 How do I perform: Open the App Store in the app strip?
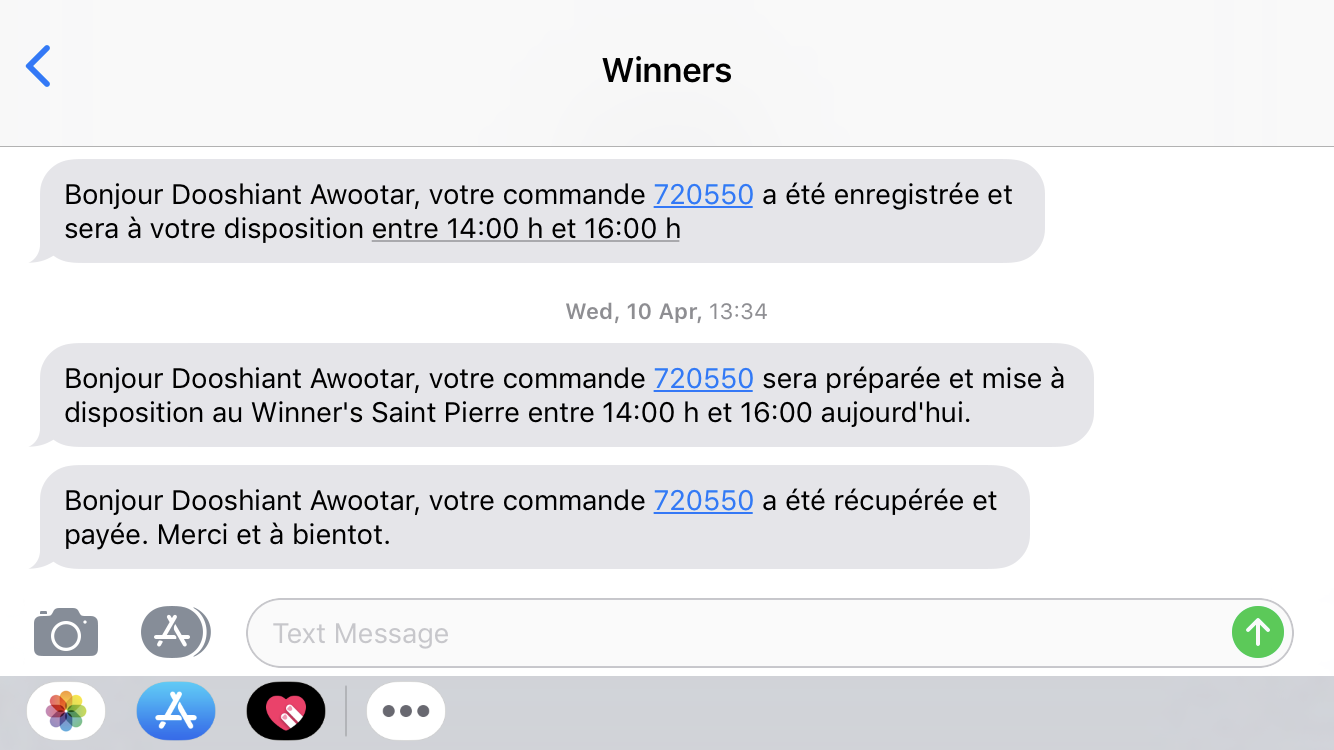tap(176, 711)
